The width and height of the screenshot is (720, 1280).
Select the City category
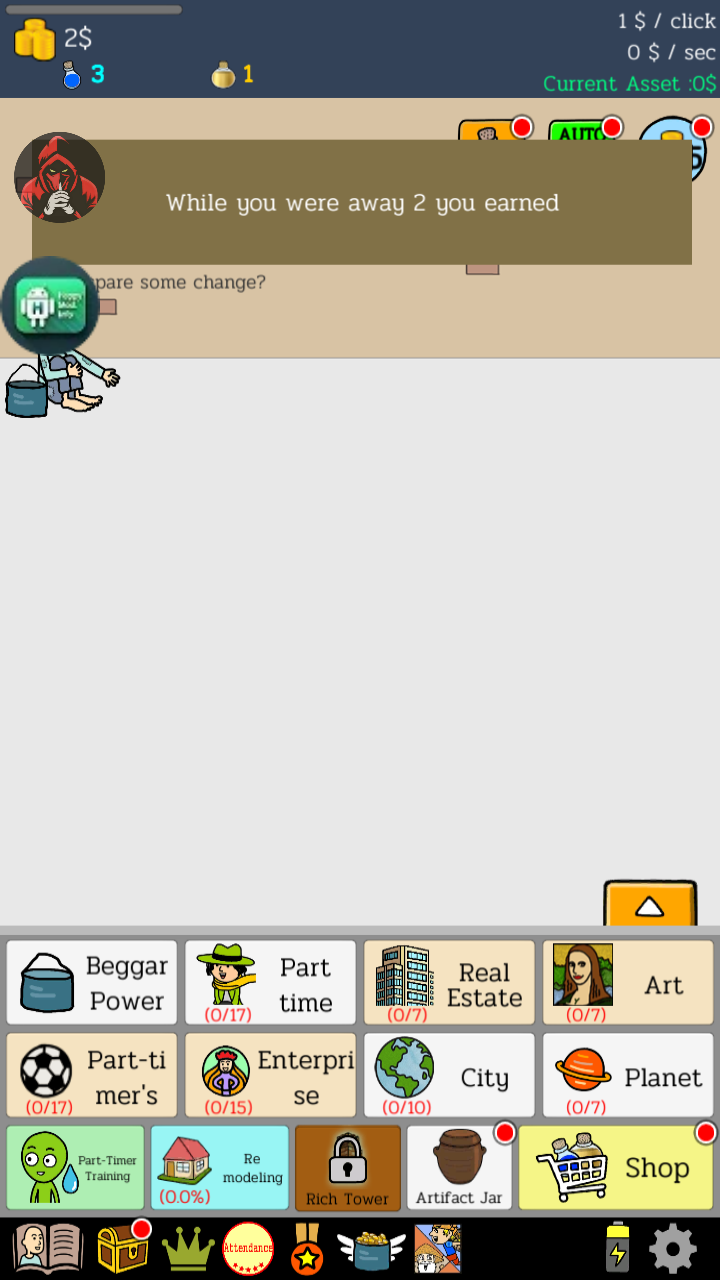pyautogui.click(x=449, y=1076)
